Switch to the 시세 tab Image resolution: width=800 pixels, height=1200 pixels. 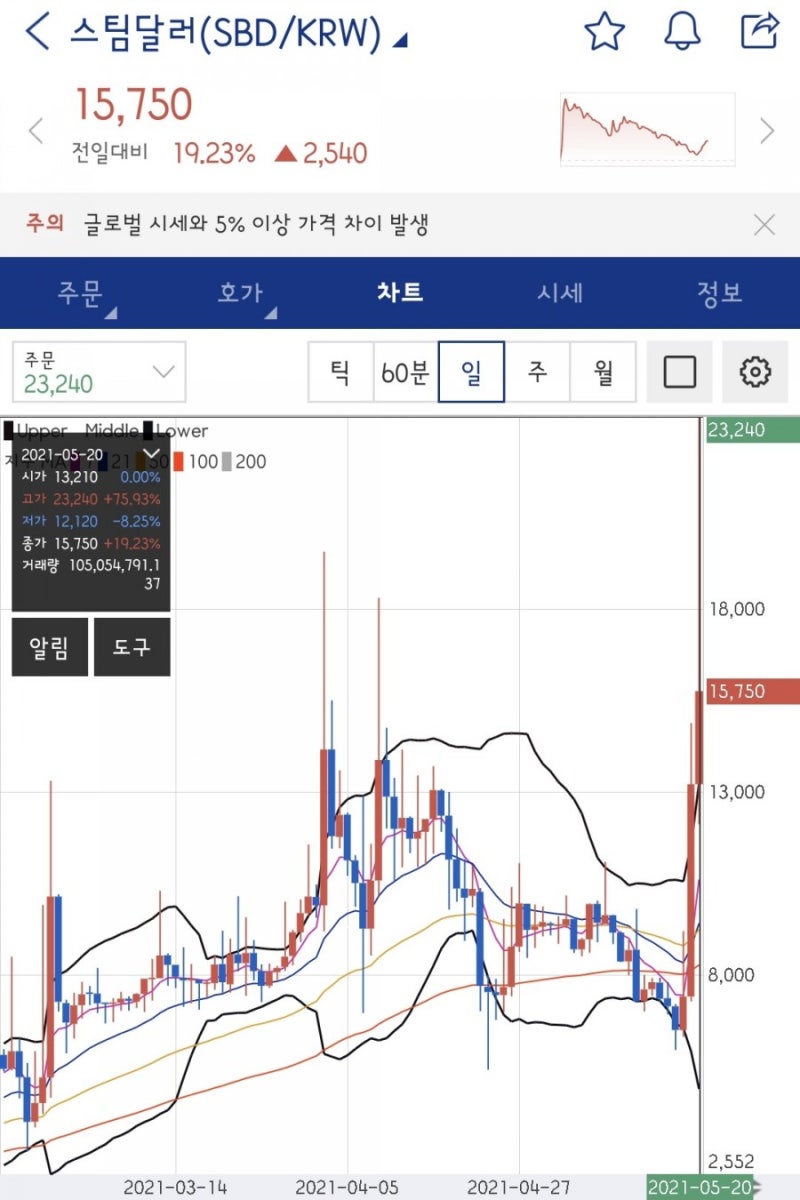point(560,293)
